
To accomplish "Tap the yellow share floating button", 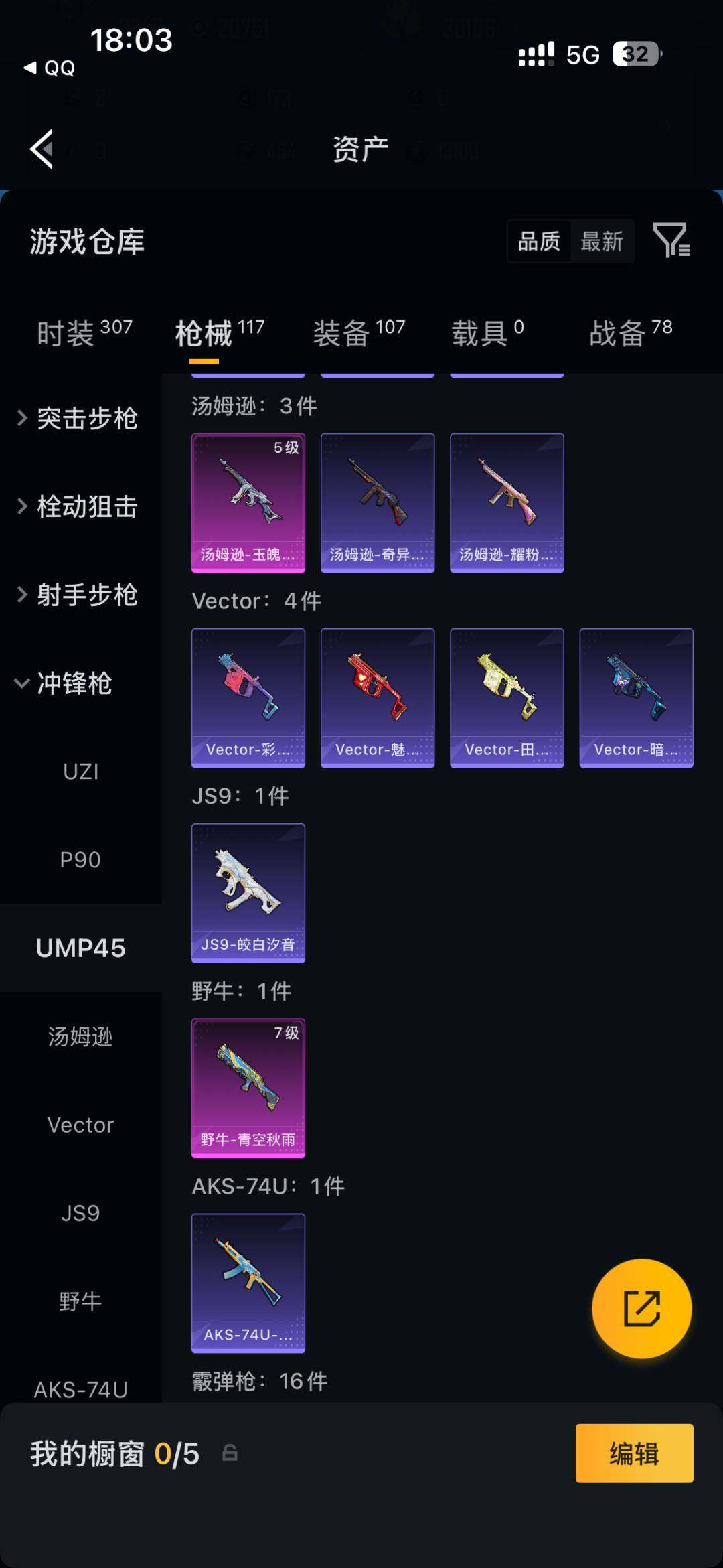I will click(x=641, y=1308).
